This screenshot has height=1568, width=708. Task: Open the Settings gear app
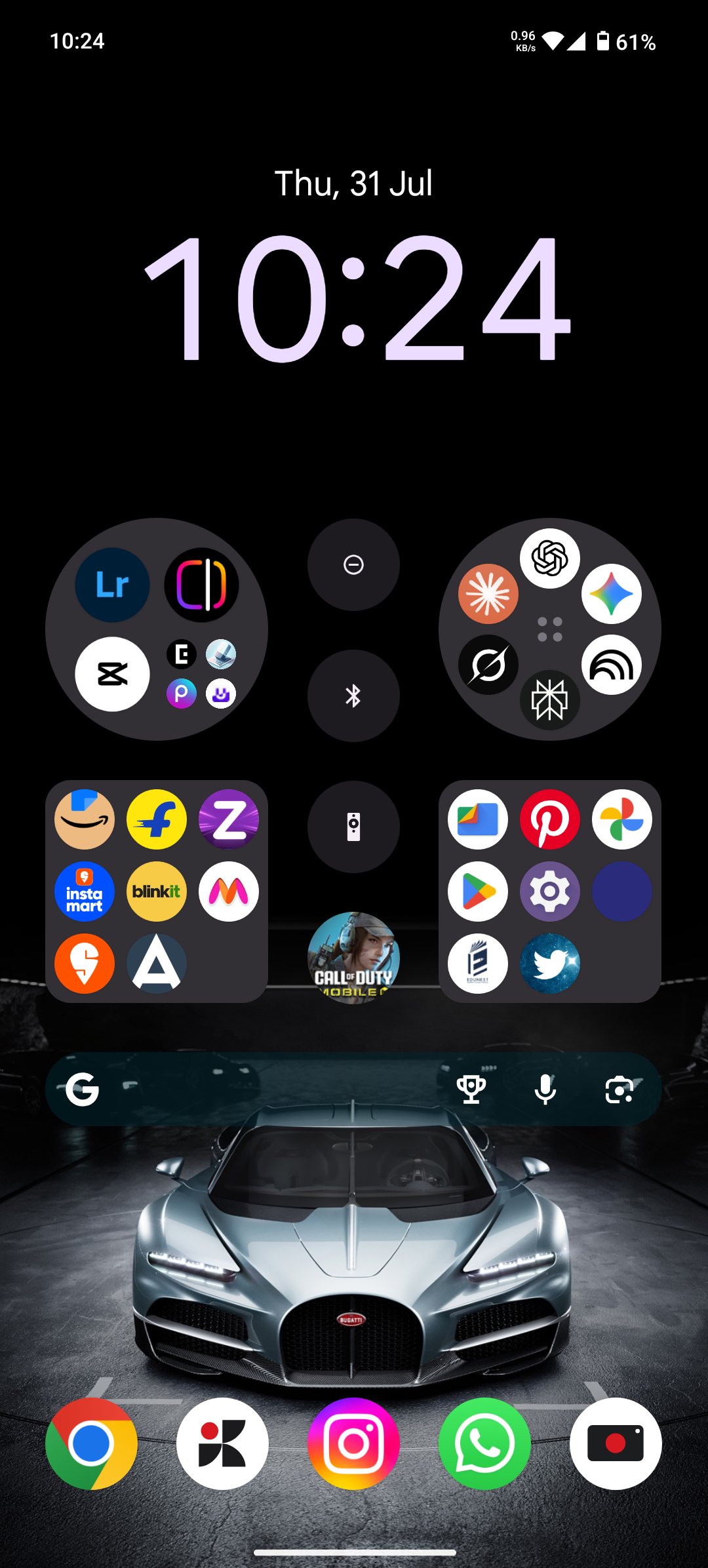[x=549, y=892]
